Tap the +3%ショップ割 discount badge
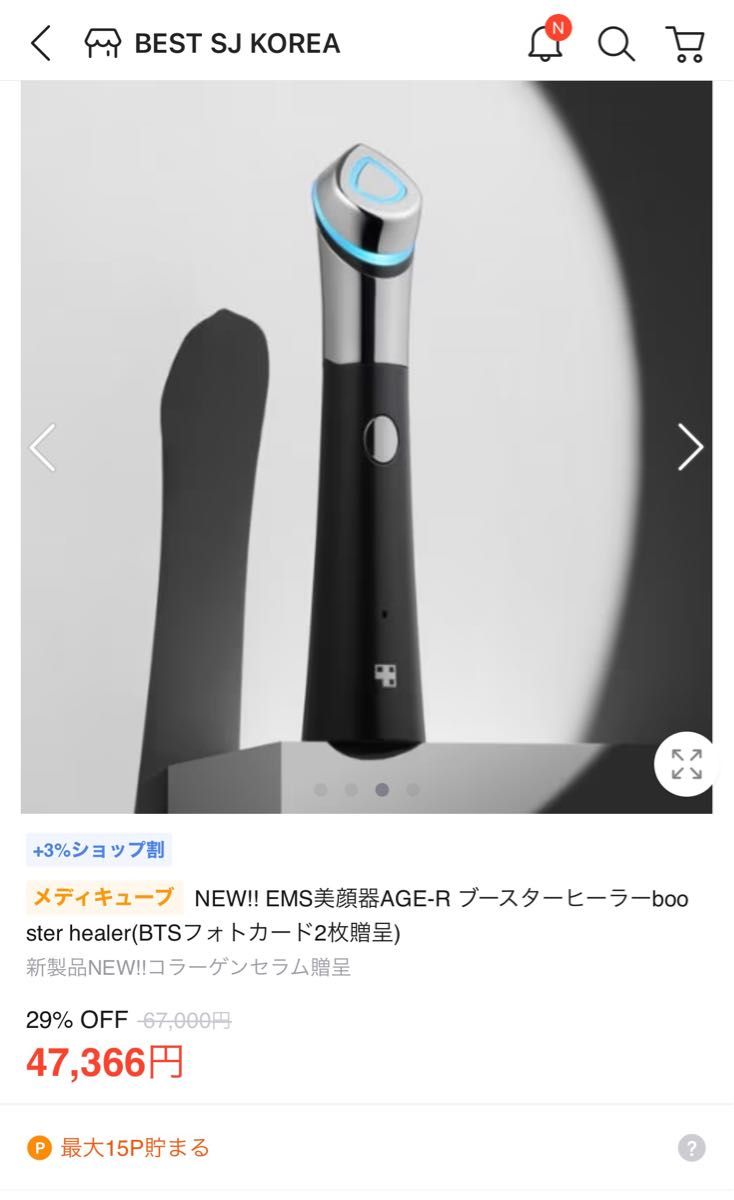The width and height of the screenshot is (734, 1200). [x=99, y=850]
